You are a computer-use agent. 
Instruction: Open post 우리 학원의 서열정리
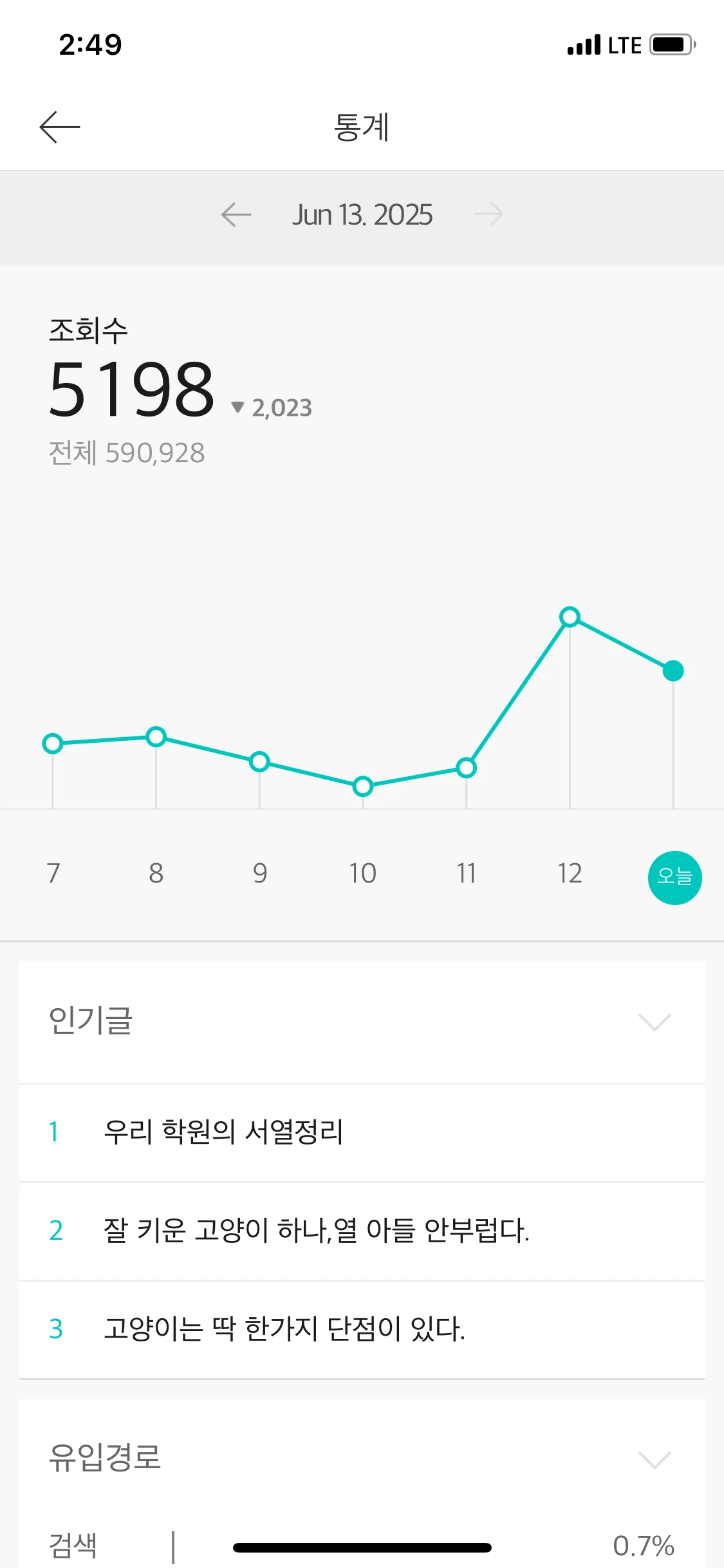(362, 1132)
